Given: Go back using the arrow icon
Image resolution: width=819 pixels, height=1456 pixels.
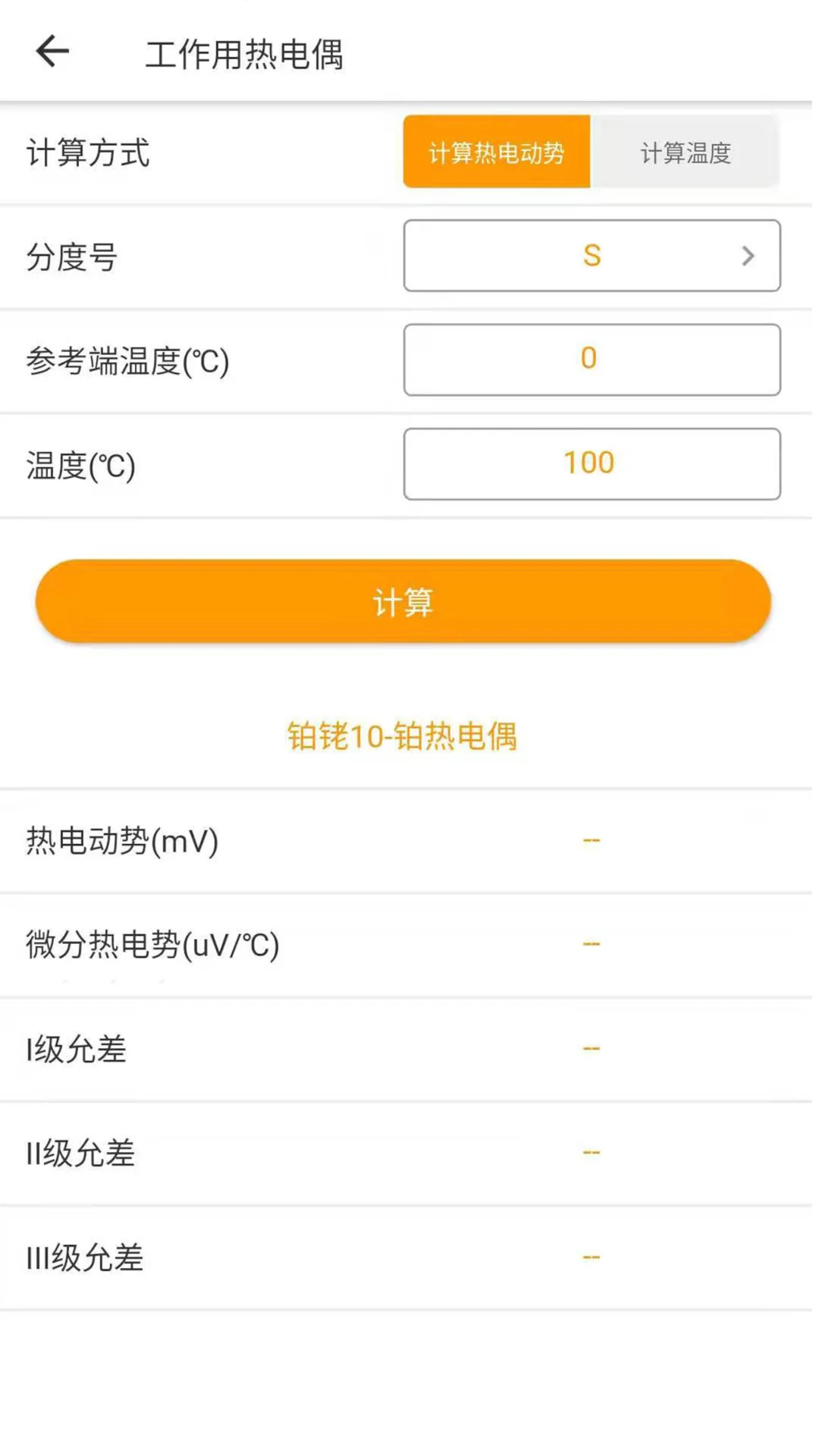Looking at the screenshot, I should click(52, 52).
